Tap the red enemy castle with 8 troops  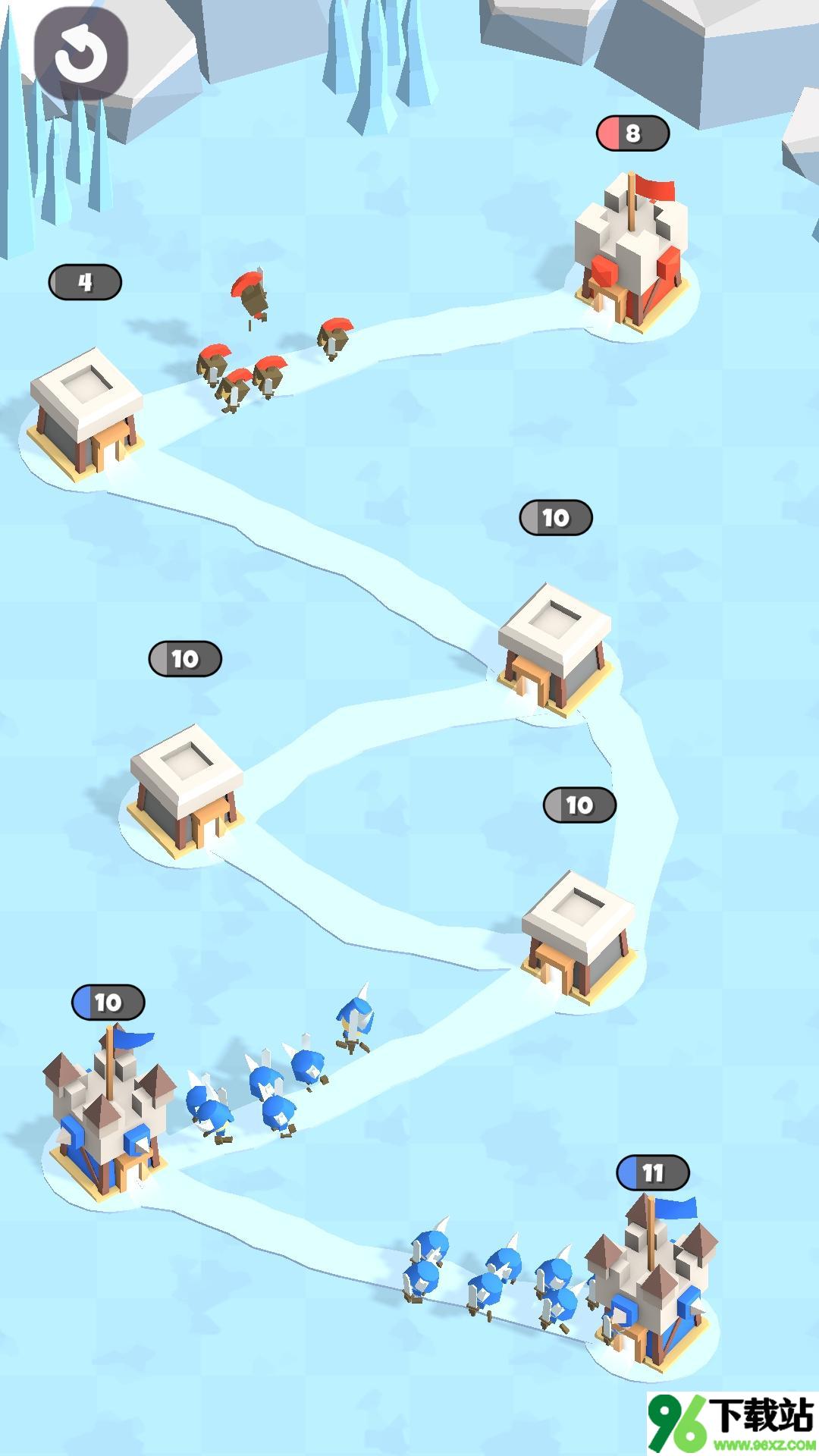[631, 252]
